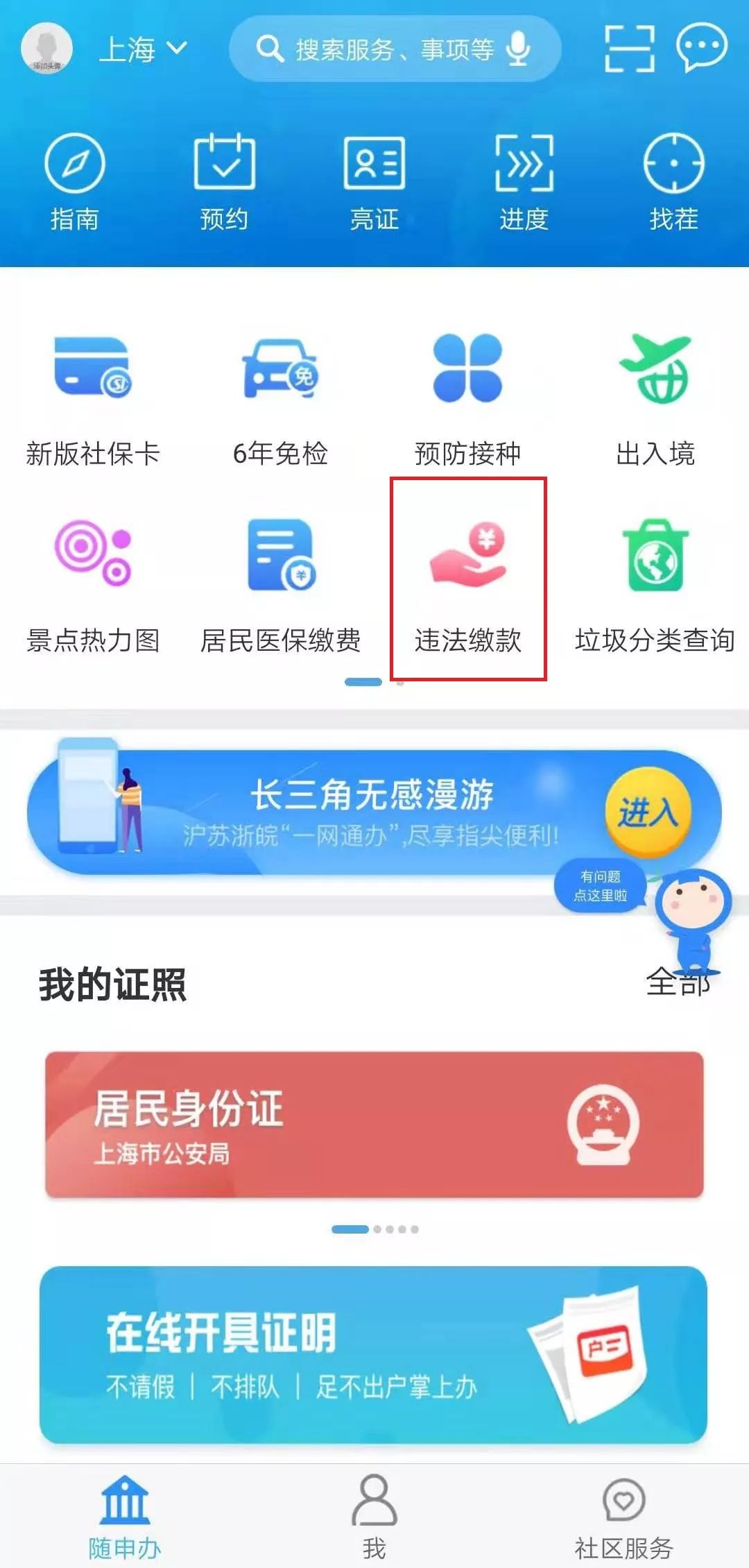This screenshot has height=1568, width=749.
Task: Select the 预约 appointment service
Action: [223, 177]
